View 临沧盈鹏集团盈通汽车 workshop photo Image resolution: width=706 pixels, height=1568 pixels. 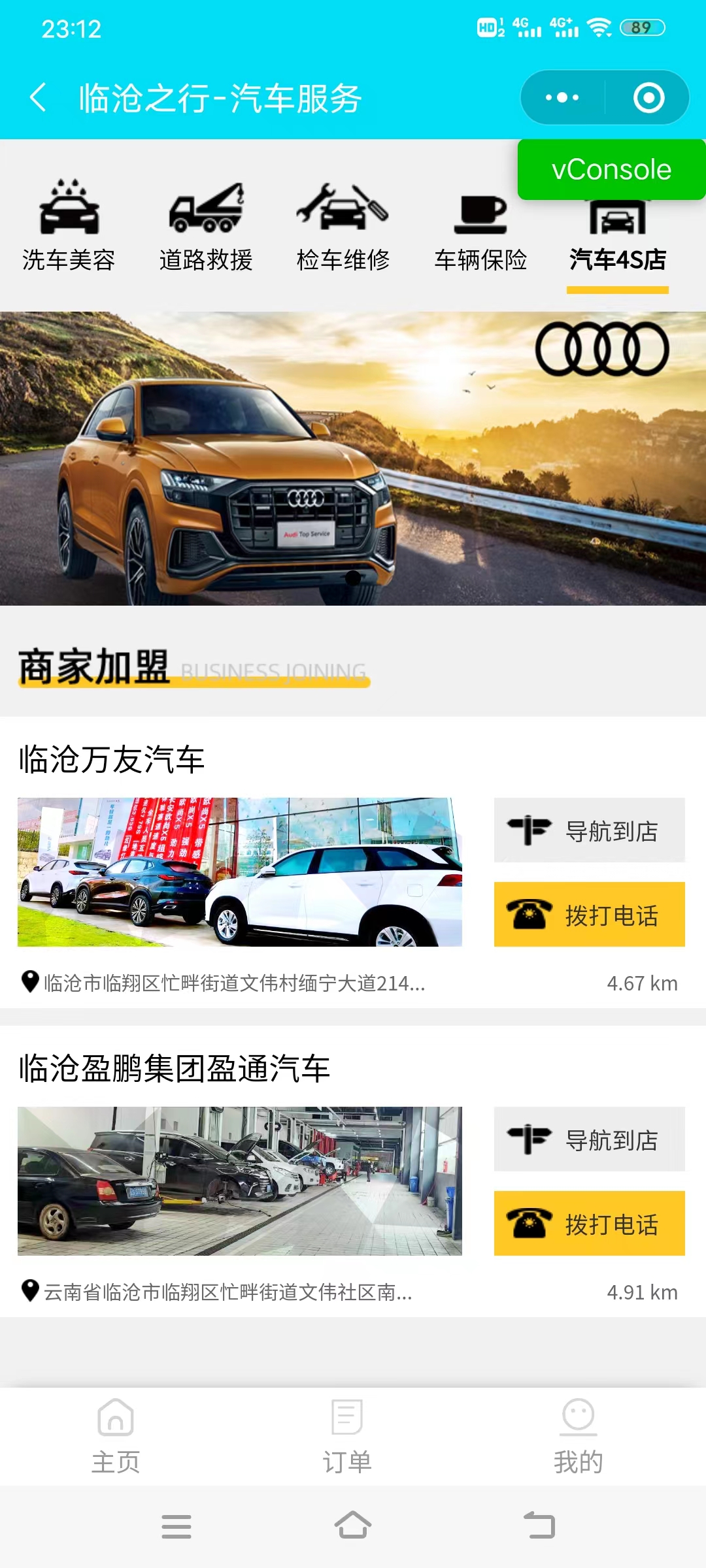239,1181
